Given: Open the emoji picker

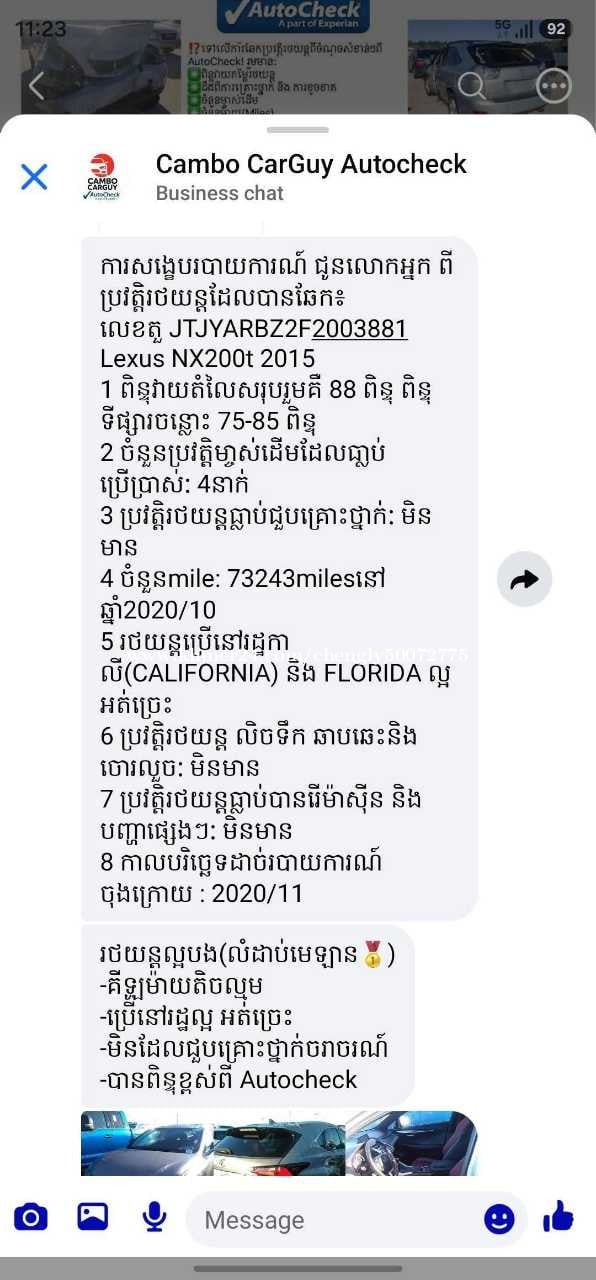Looking at the screenshot, I should [x=499, y=1218].
